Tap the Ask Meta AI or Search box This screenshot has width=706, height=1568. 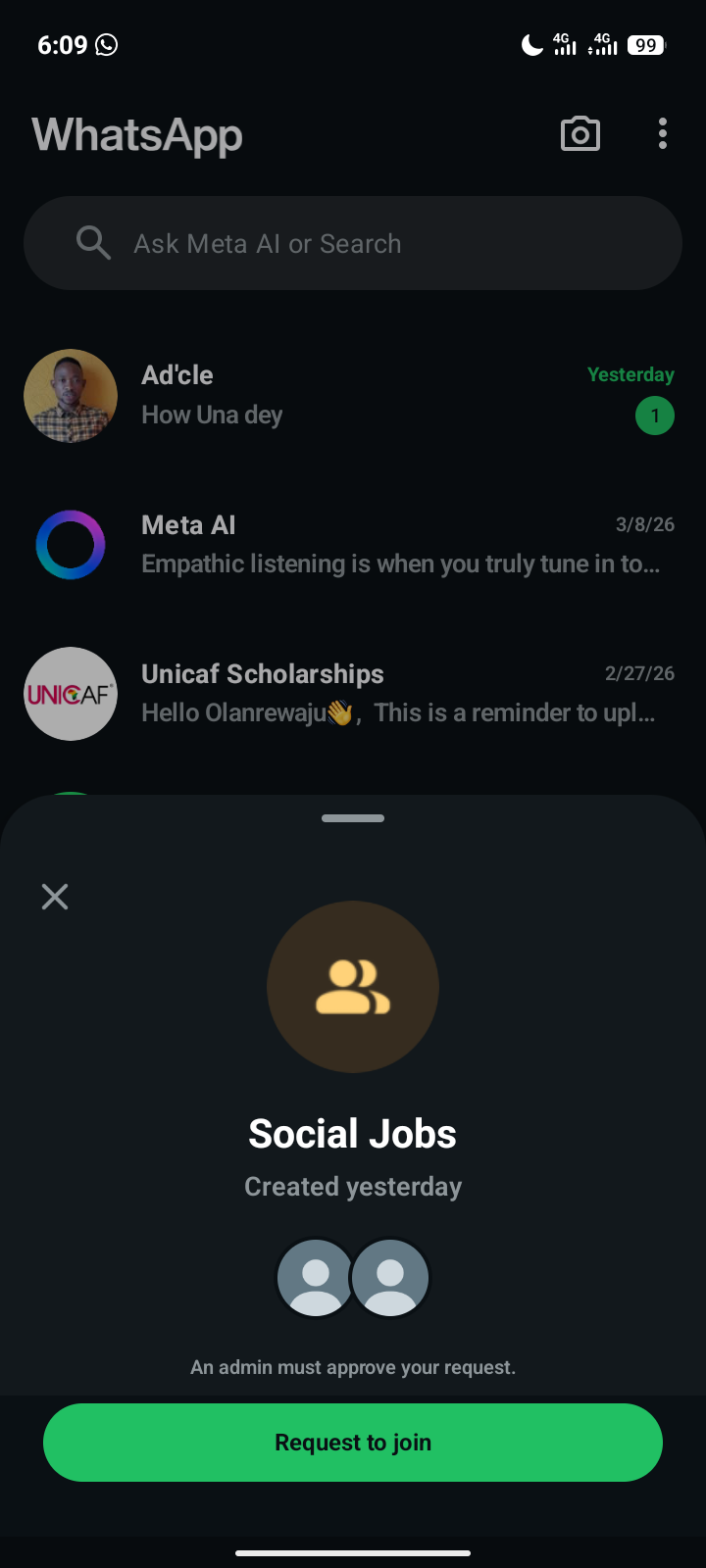click(353, 243)
